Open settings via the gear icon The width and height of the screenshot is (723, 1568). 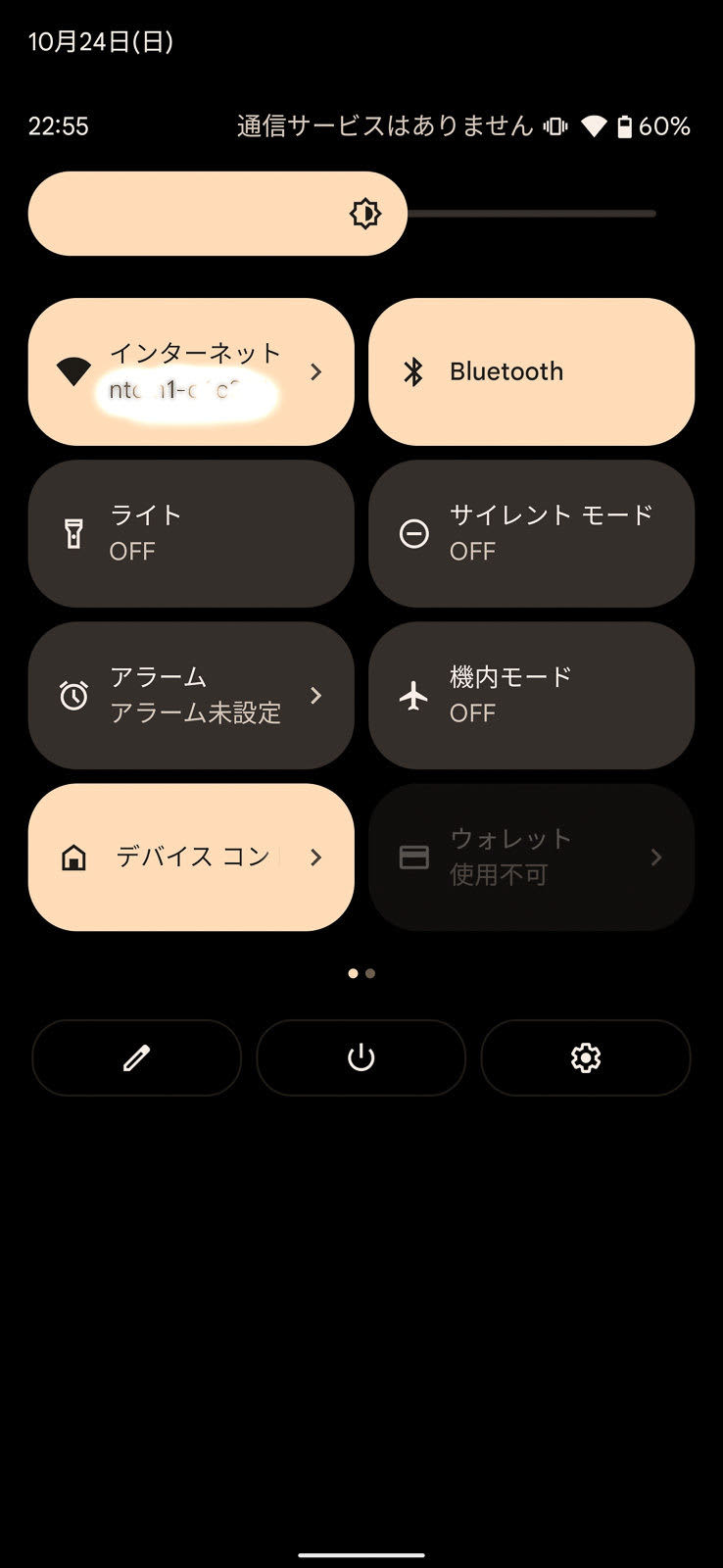pyautogui.click(x=586, y=1057)
